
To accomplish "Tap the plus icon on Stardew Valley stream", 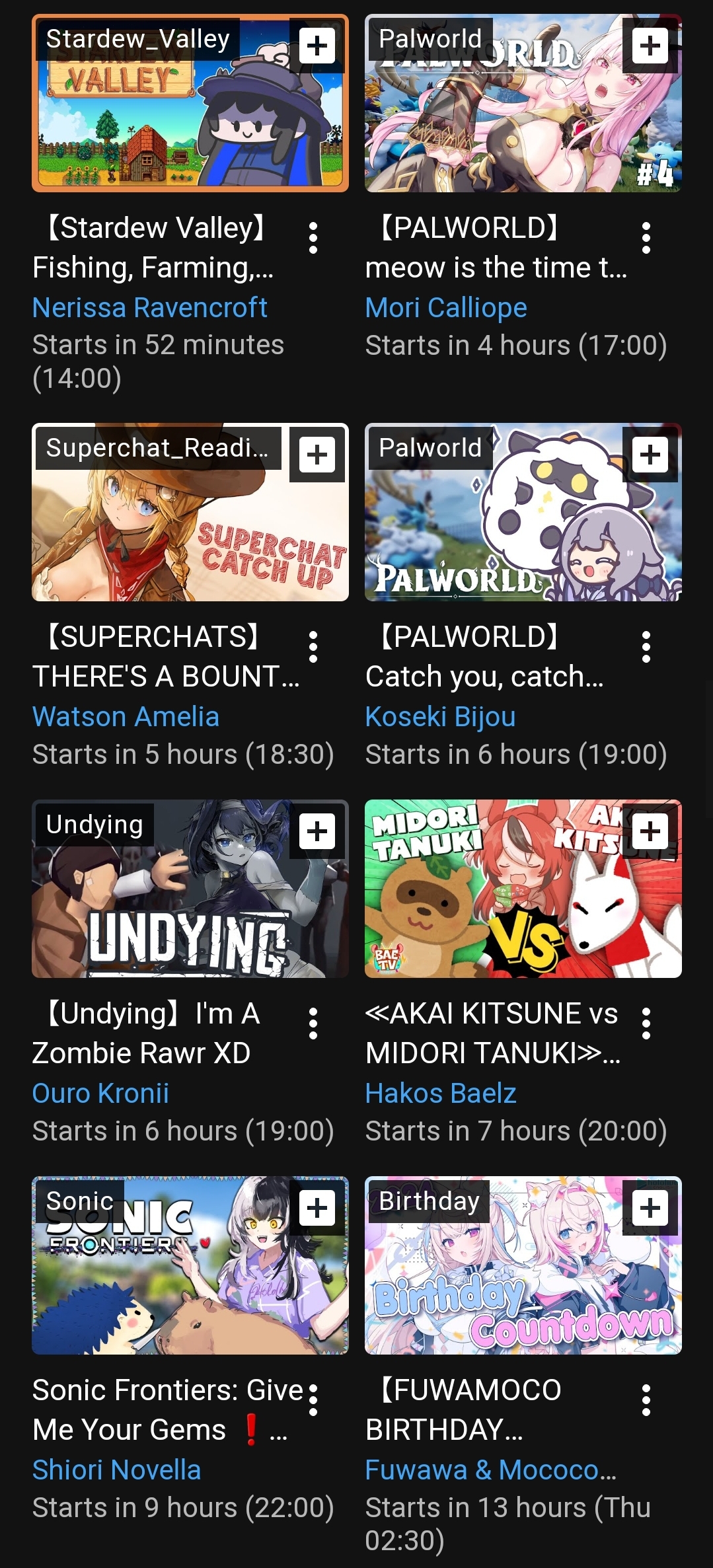I will (317, 46).
